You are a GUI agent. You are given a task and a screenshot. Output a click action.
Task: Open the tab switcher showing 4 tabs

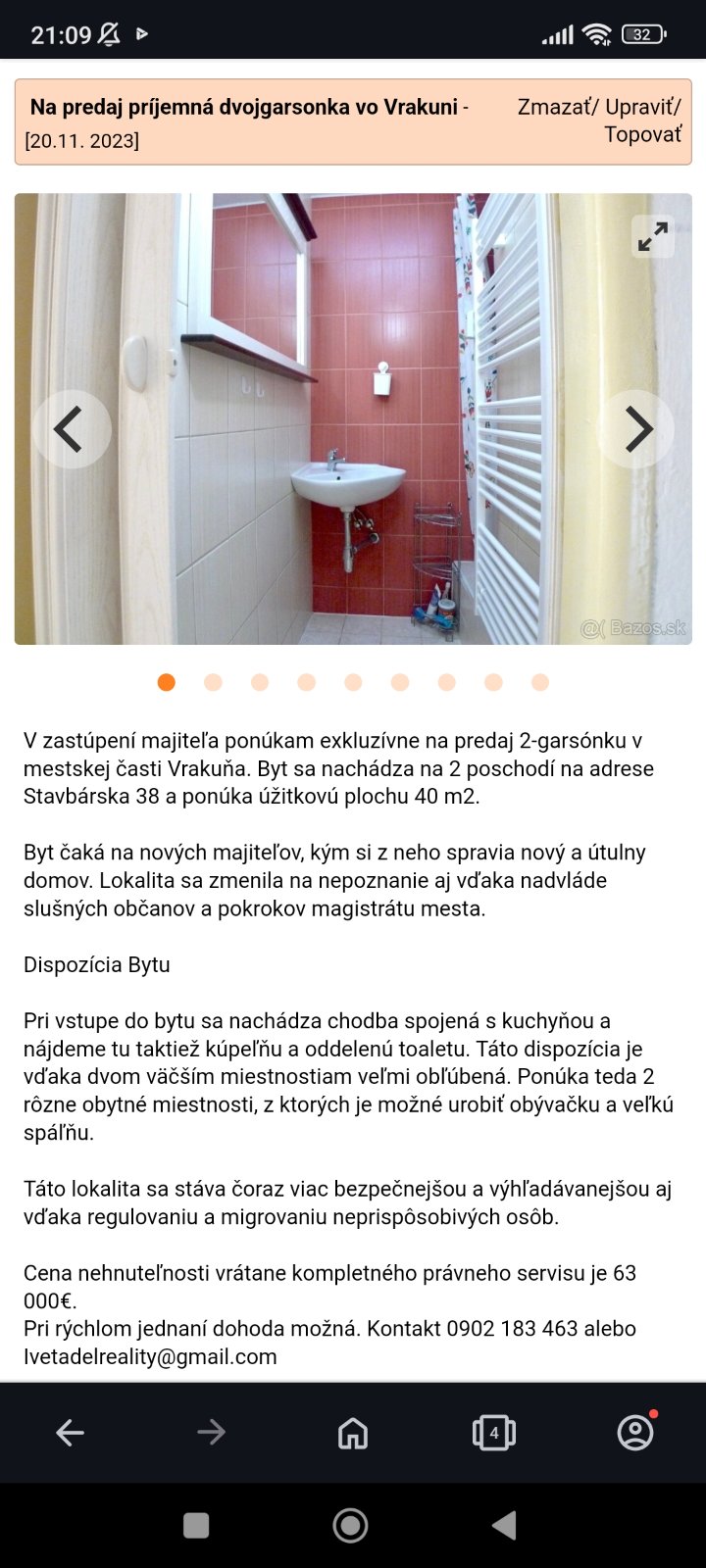[494, 1433]
